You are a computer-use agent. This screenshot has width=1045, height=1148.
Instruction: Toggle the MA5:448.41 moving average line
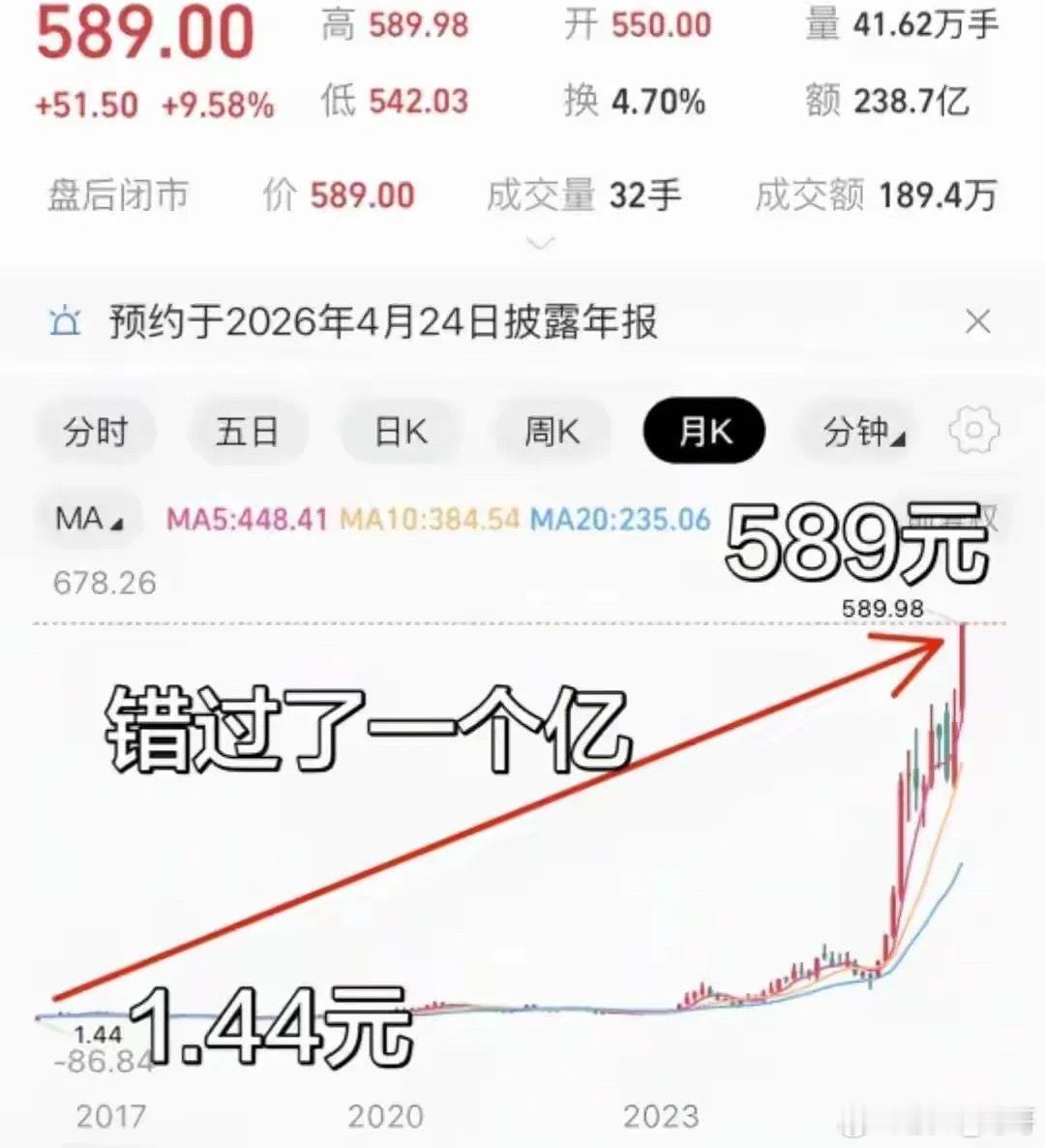(x=248, y=519)
